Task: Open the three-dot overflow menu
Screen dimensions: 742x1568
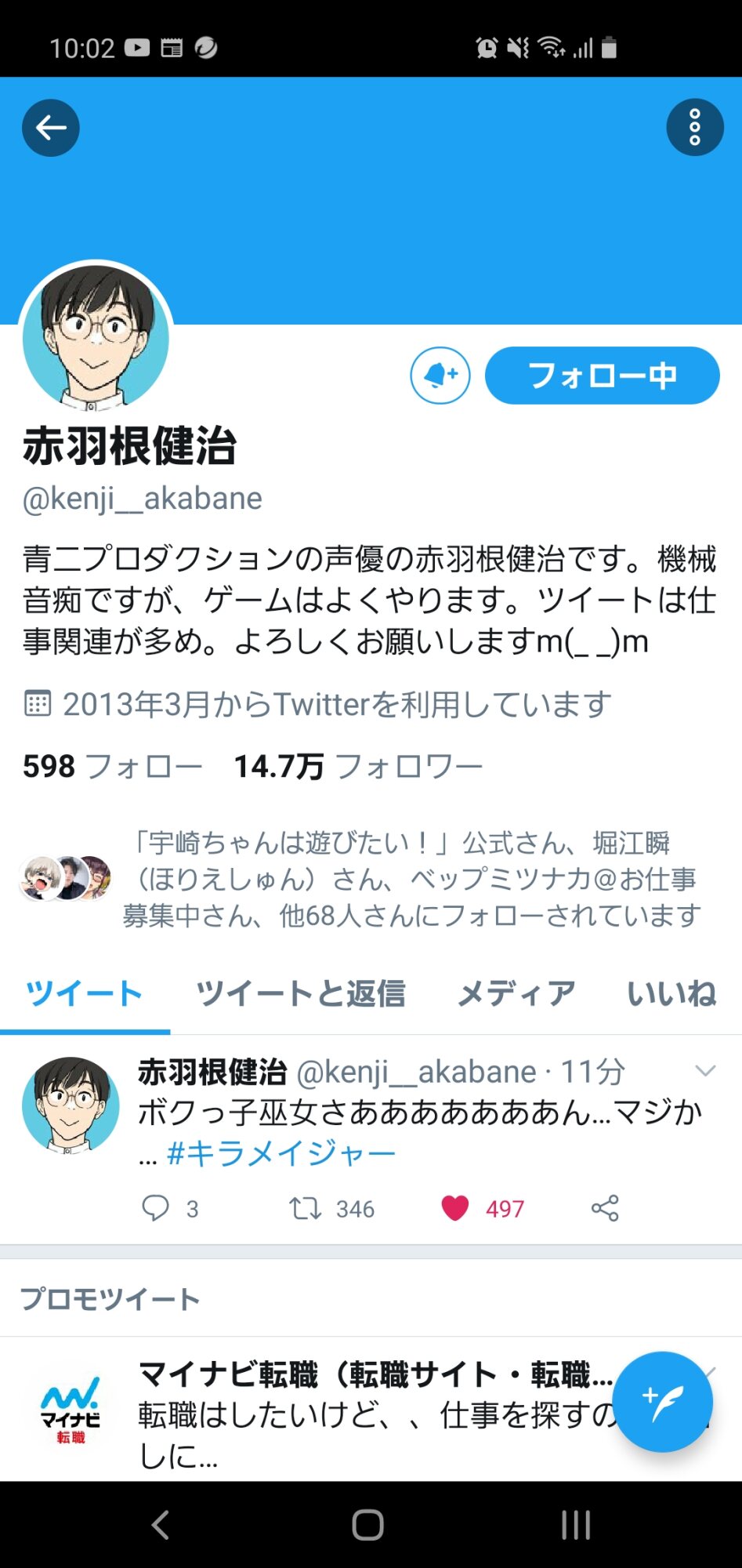Action: (694, 128)
